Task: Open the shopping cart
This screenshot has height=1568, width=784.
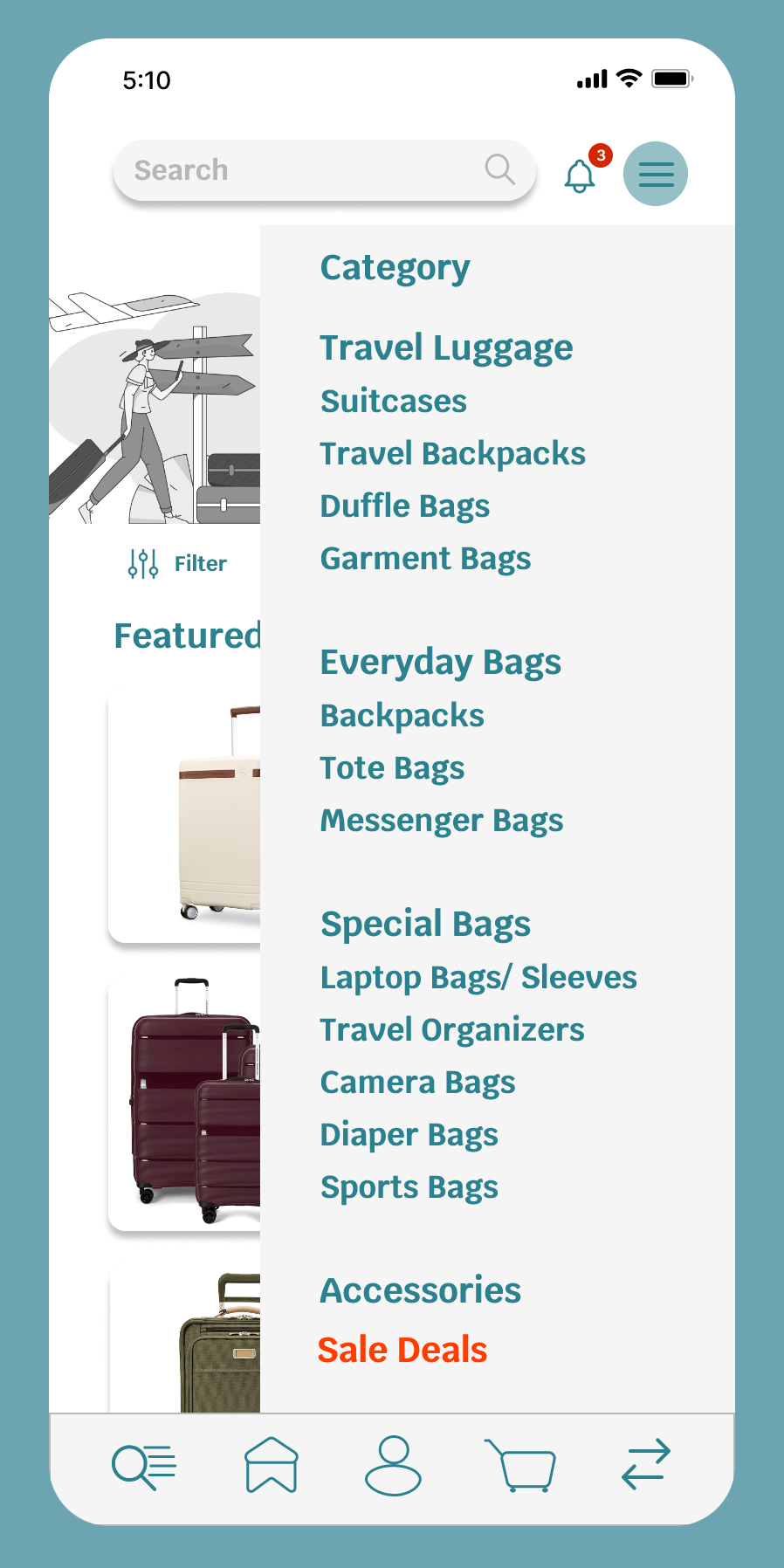Action: coord(520,1466)
